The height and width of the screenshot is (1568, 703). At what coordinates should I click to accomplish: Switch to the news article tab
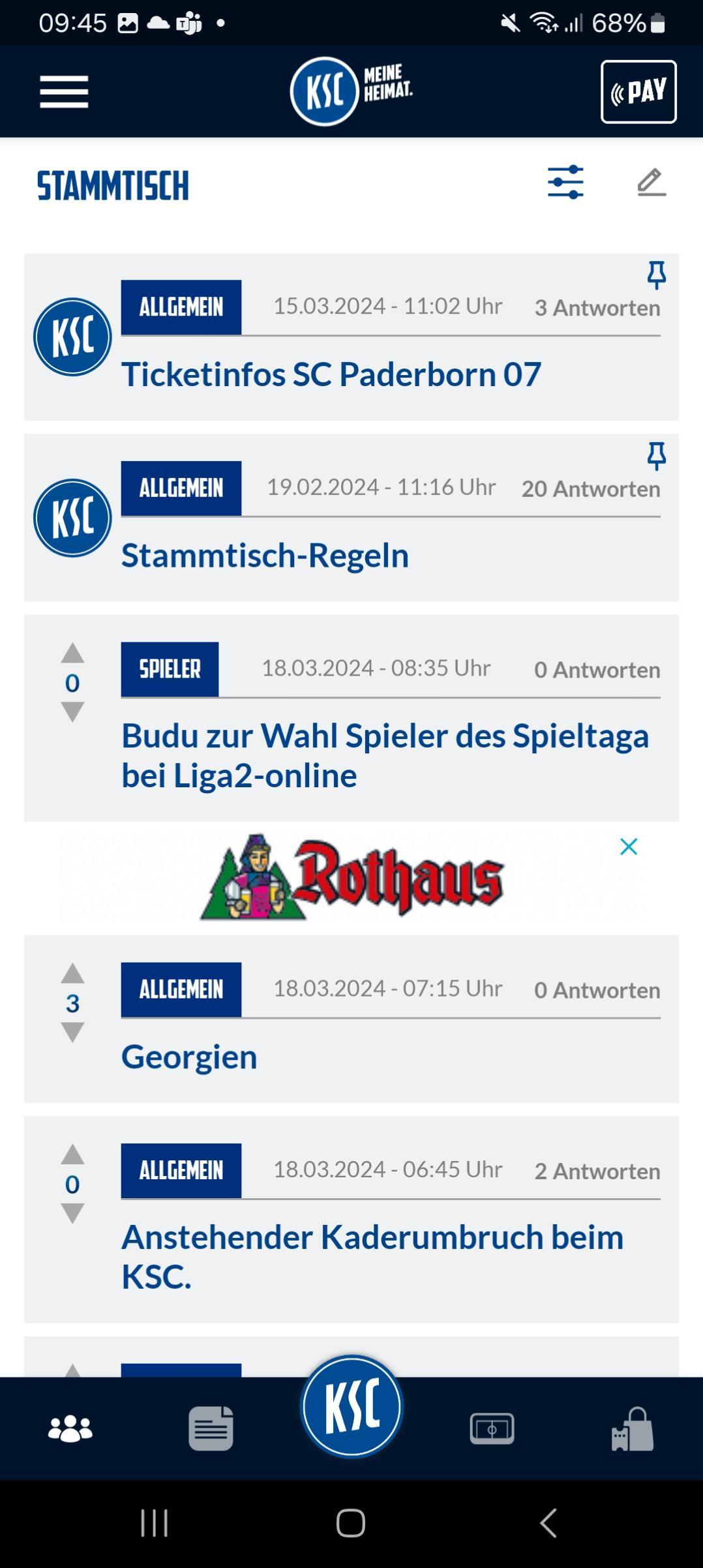(211, 1428)
